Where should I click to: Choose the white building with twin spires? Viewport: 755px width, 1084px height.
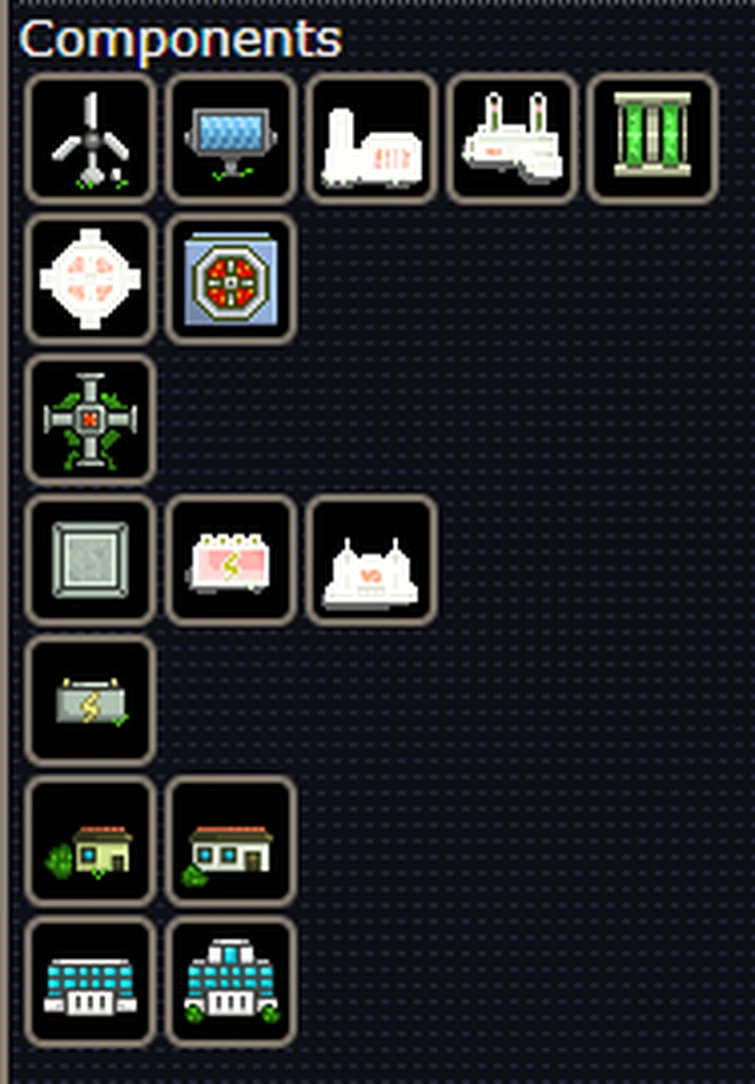pyautogui.click(x=371, y=560)
